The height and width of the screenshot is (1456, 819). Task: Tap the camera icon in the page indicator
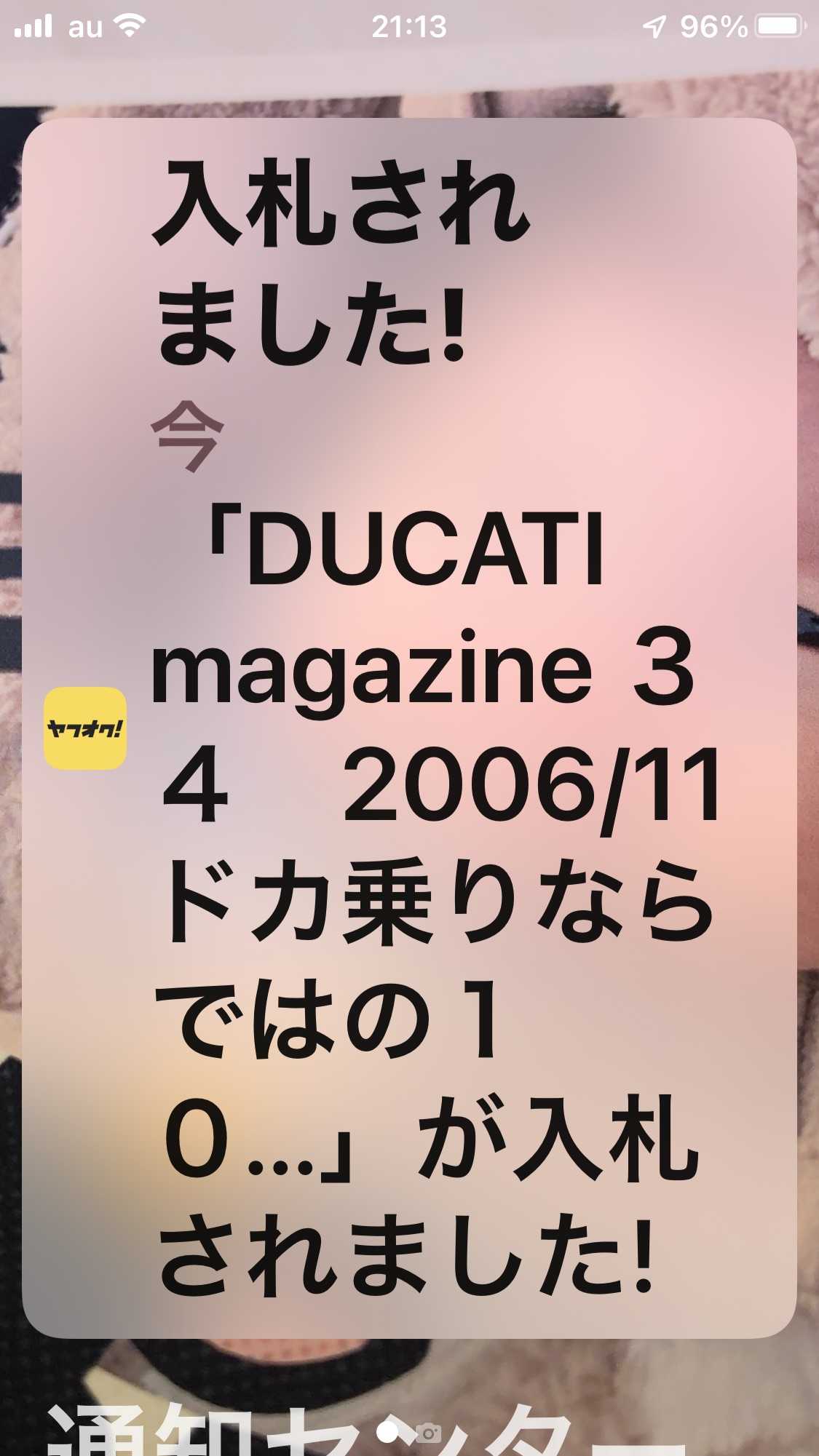[430, 1433]
